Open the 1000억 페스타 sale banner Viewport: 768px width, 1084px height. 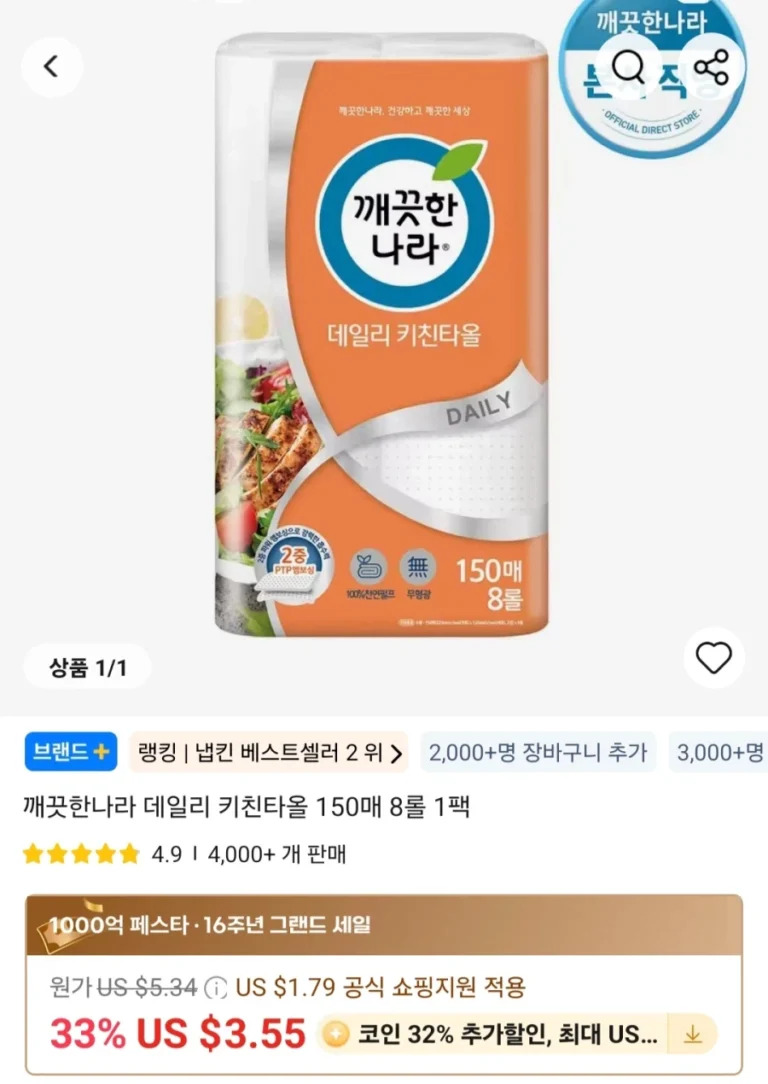click(383, 925)
